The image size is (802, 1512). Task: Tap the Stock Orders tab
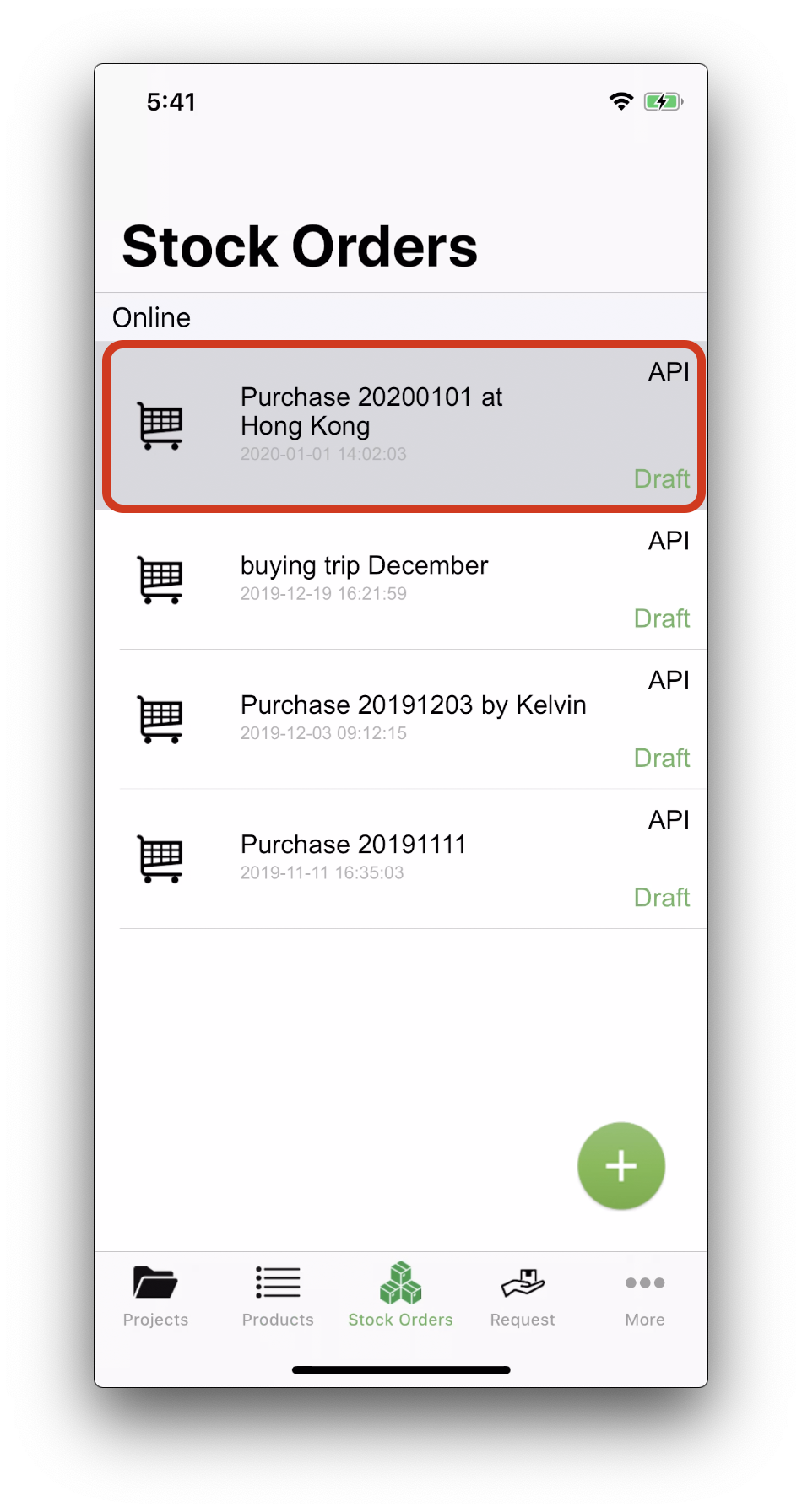[400, 1296]
